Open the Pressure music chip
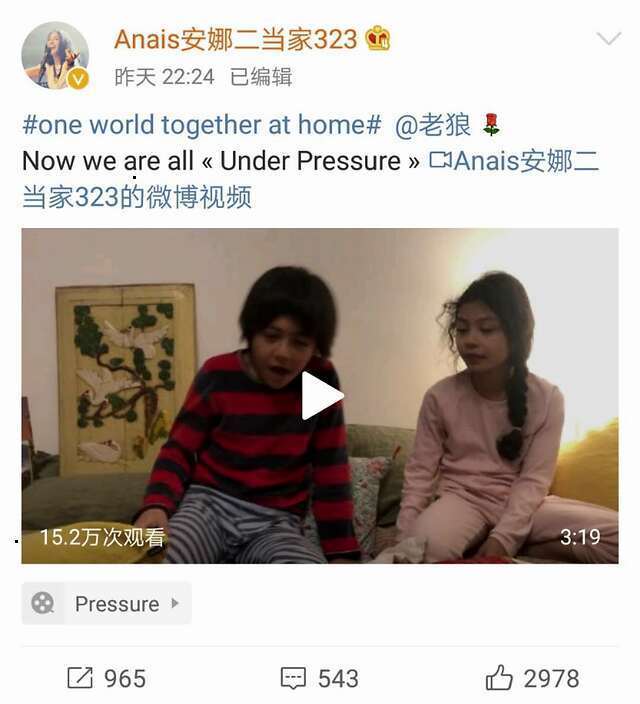The image size is (640, 704). click(x=106, y=604)
